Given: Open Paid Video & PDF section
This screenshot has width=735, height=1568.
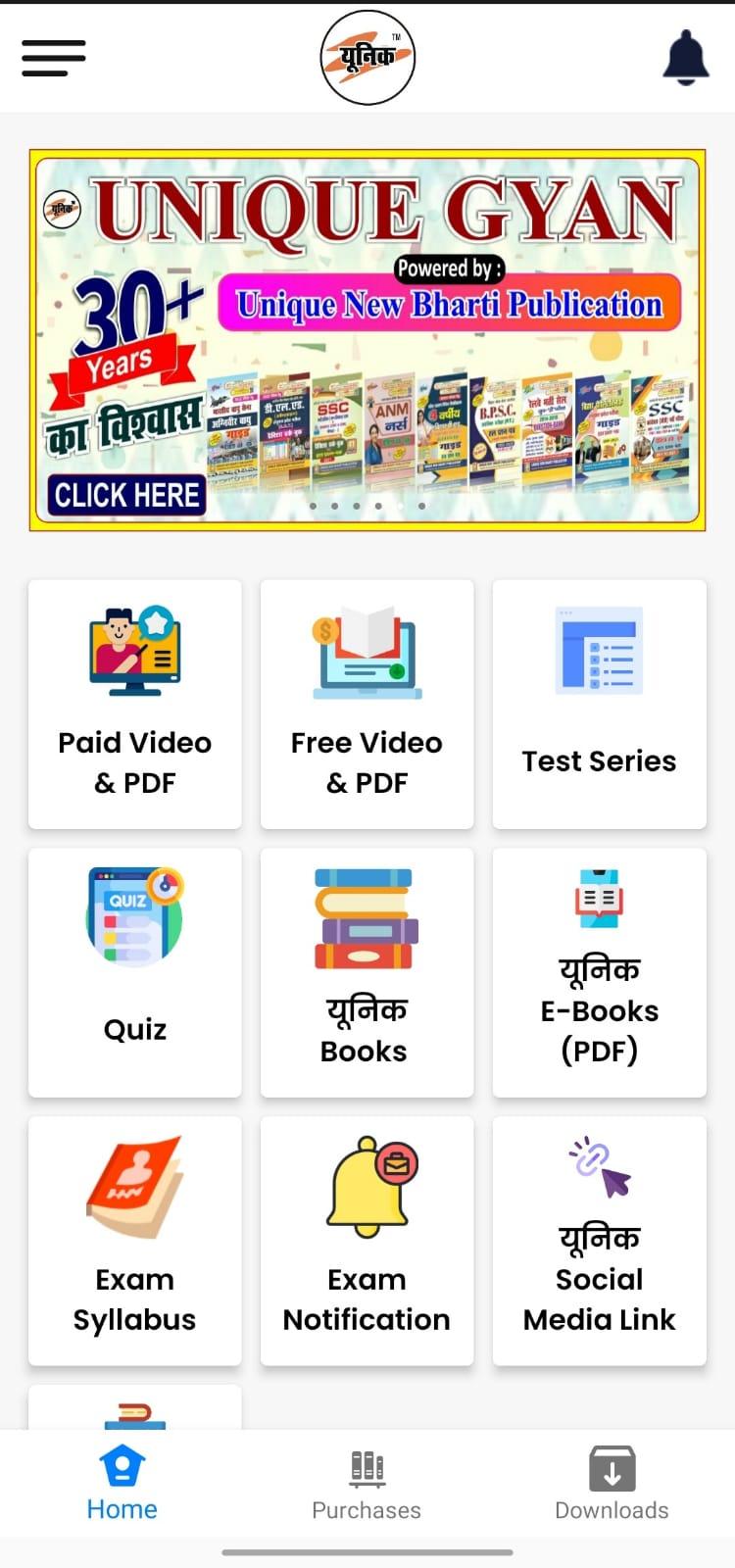Looking at the screenshot, I should tap(135, 704).
